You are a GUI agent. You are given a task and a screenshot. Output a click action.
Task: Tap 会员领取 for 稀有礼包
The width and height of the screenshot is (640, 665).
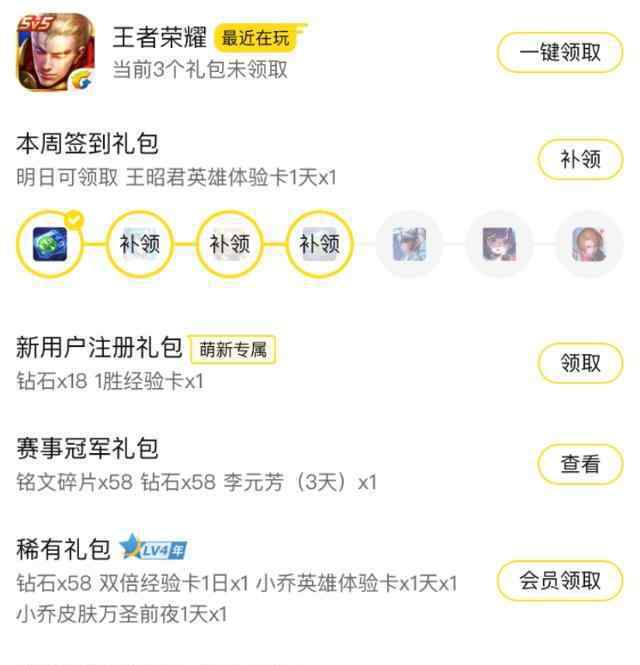560,580
